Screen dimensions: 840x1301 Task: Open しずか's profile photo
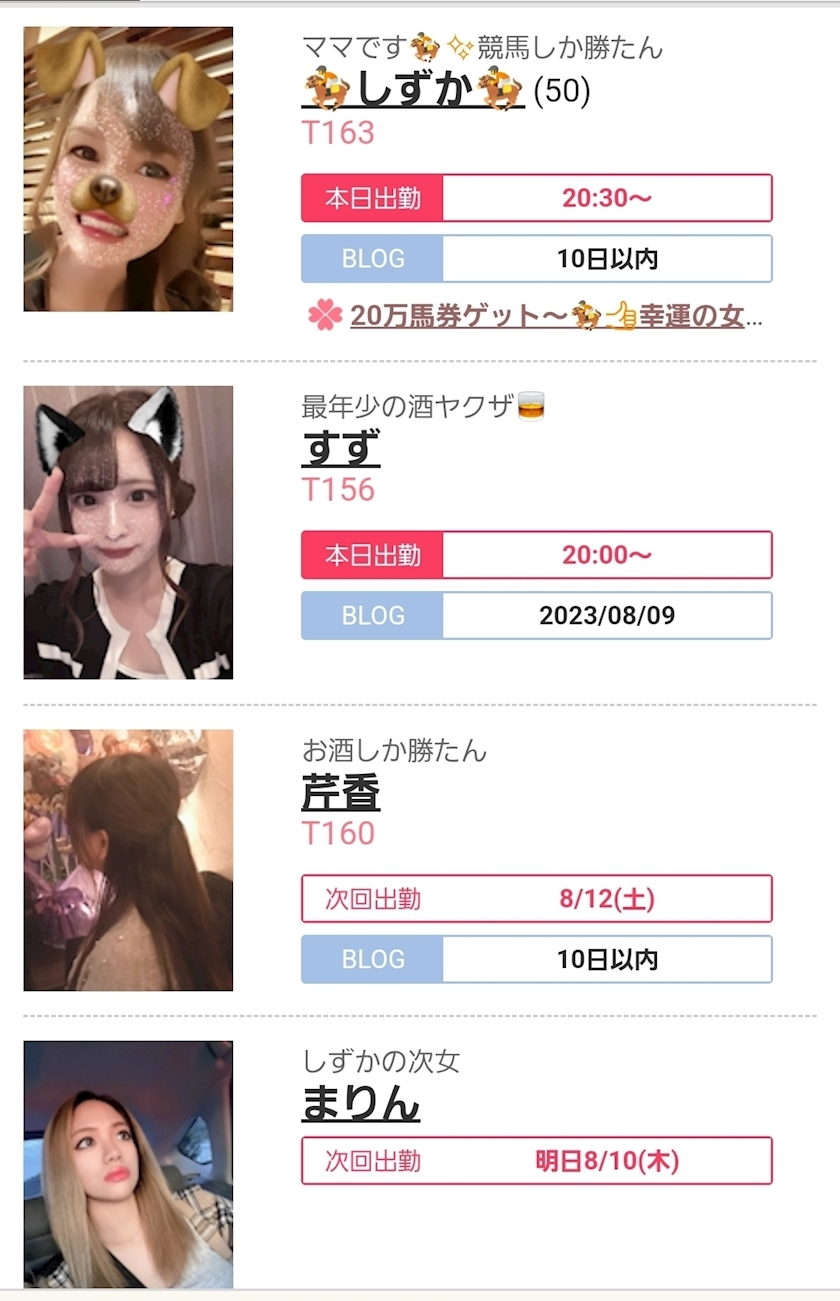(x=128, y=168)
